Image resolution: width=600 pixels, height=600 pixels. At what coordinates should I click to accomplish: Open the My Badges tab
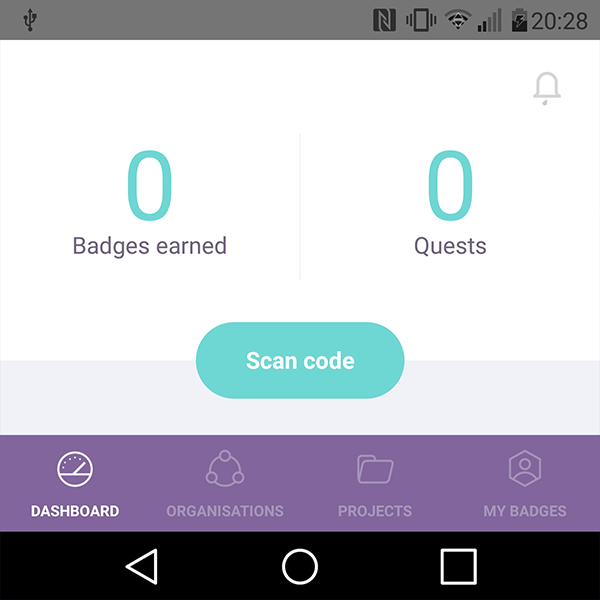point(525,485)
